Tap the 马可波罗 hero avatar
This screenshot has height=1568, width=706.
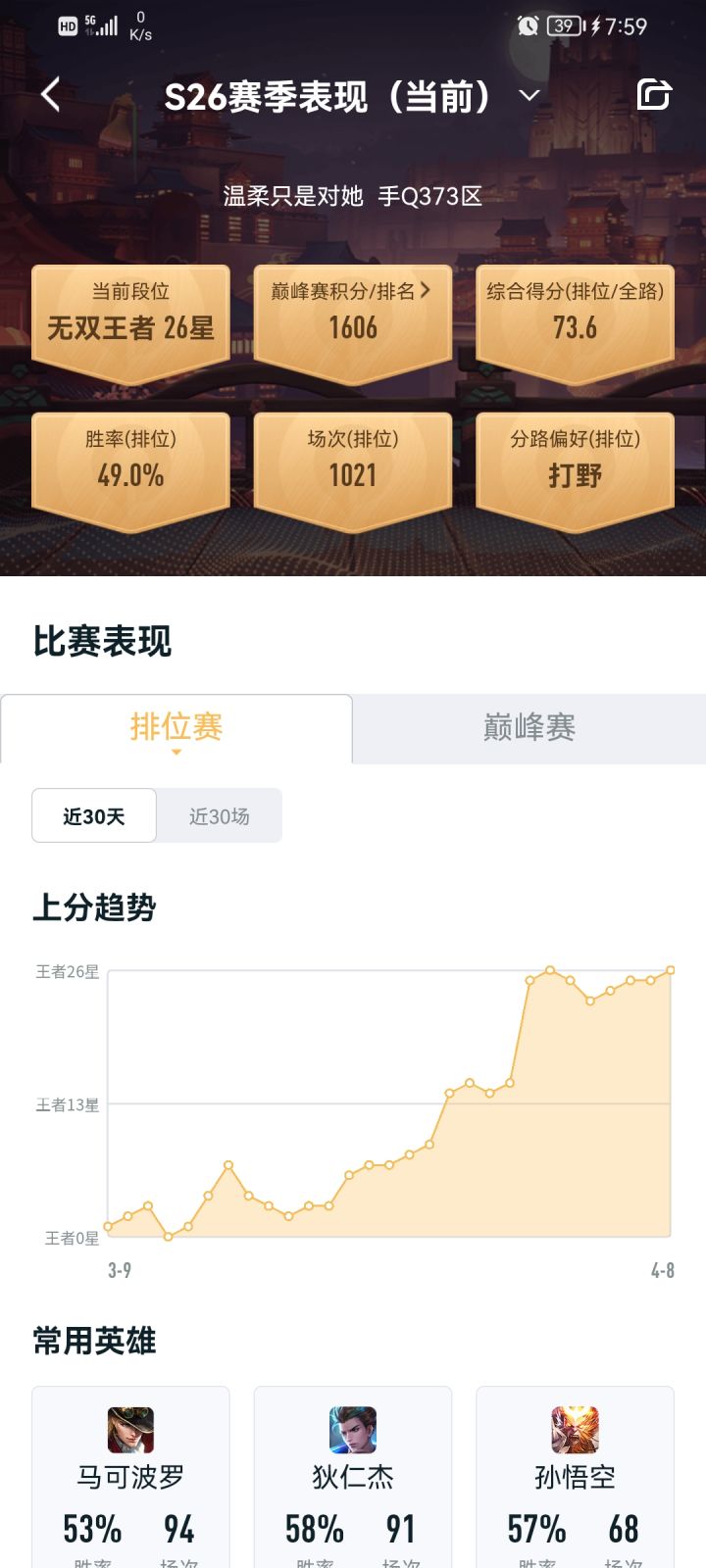129,1431
